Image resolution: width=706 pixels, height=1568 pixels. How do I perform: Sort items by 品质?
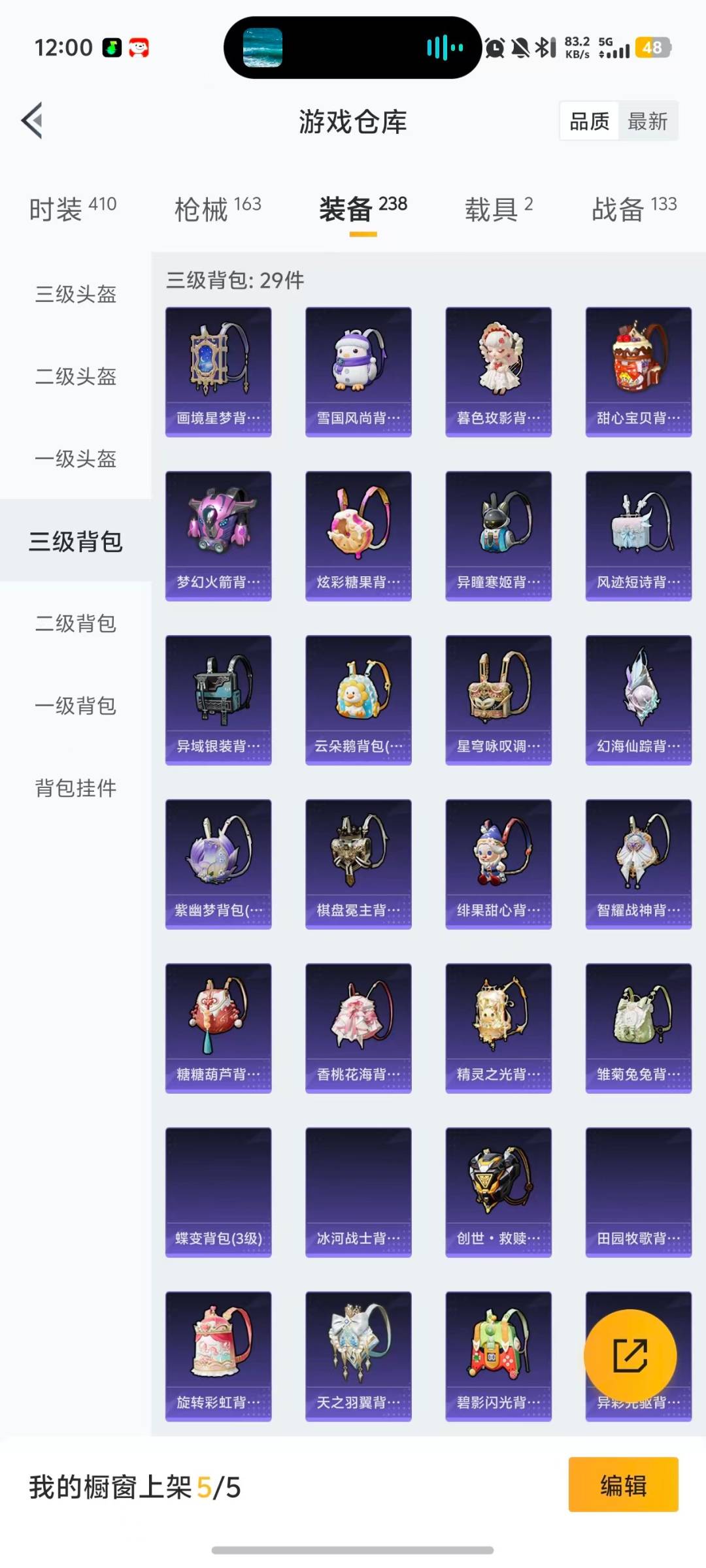click(x=589, y=122)
